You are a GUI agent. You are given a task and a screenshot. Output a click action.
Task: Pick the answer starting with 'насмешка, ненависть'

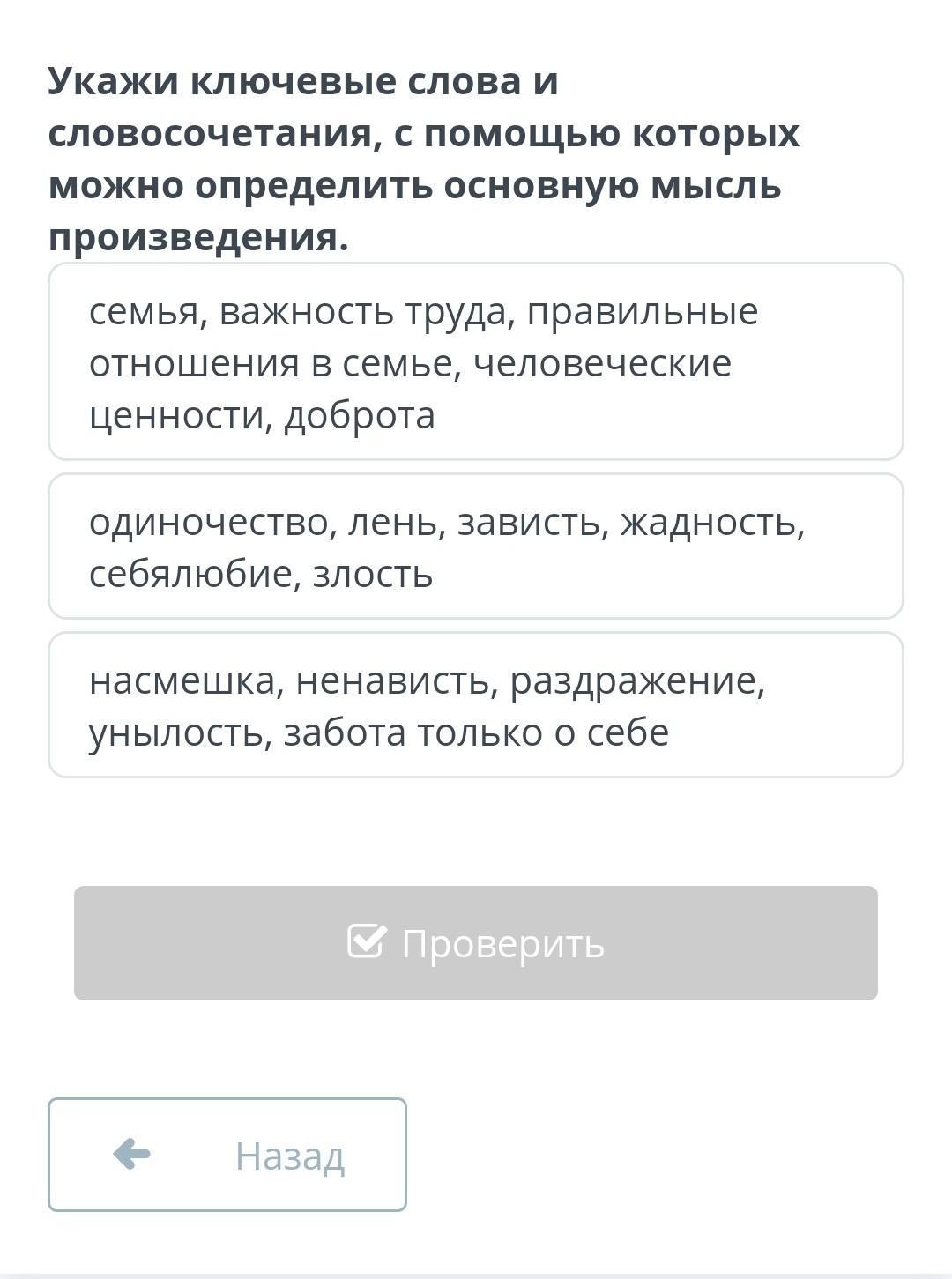(x=476, y=705)
